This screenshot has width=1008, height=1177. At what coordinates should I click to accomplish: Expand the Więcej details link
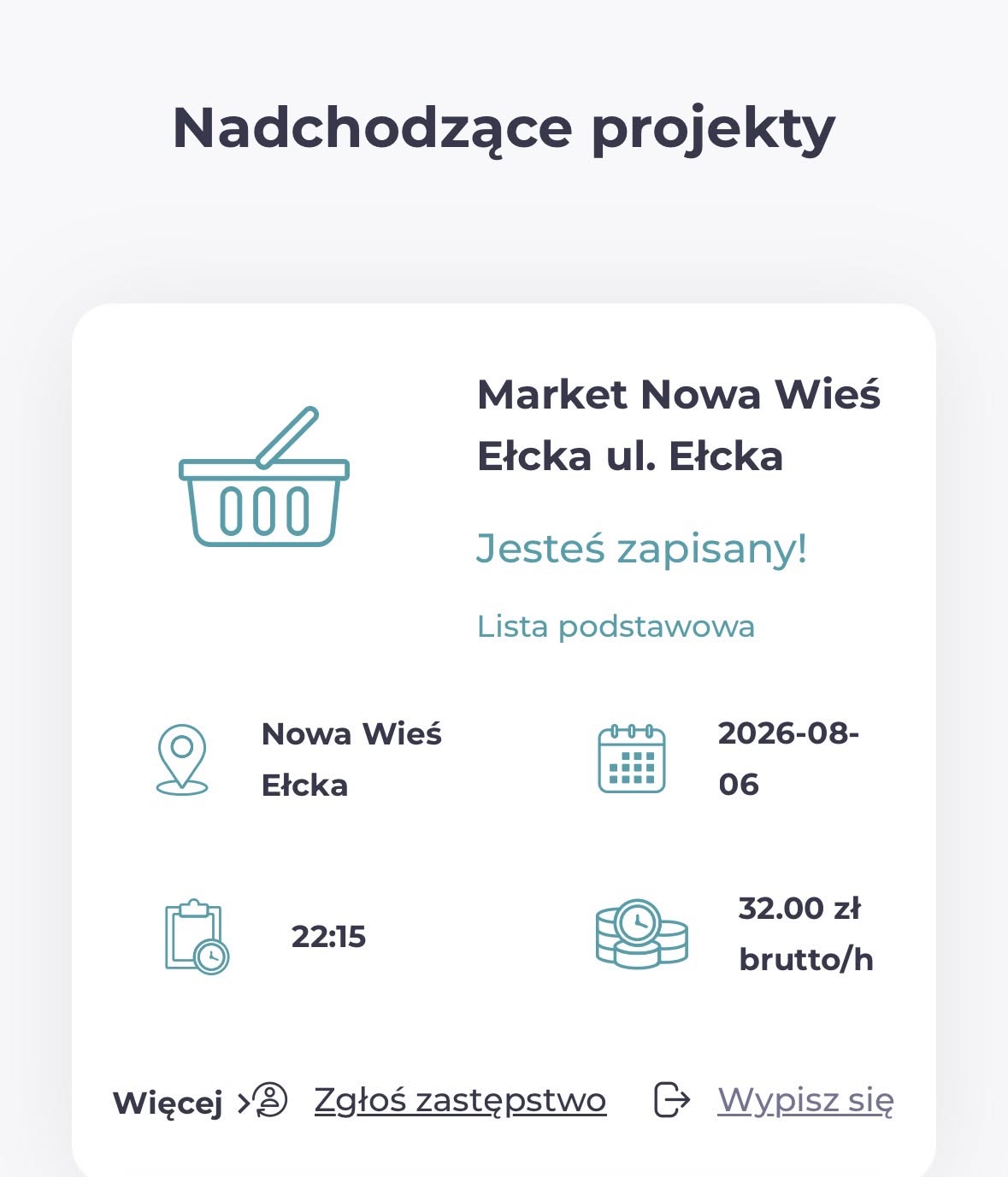pos(181,1103)
